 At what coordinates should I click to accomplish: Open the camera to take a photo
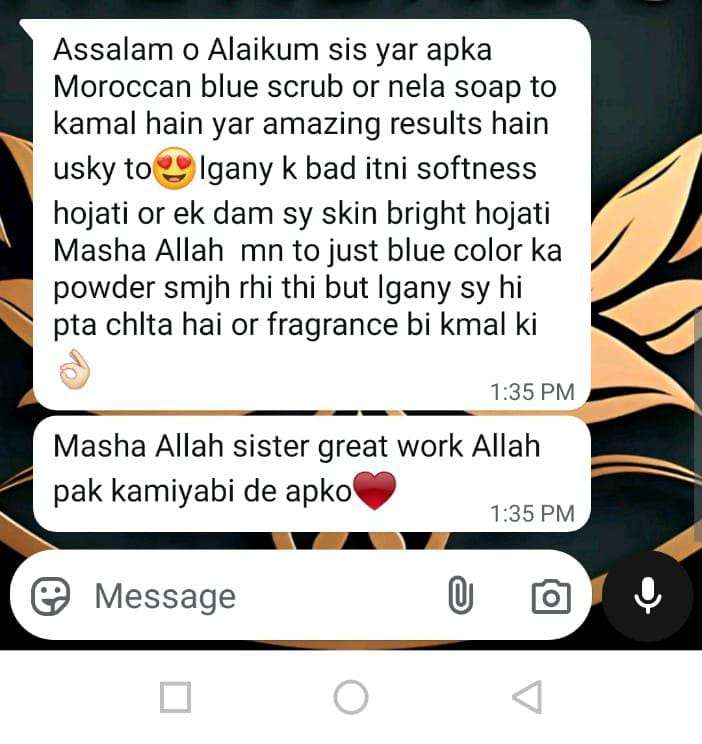[550, 597]
